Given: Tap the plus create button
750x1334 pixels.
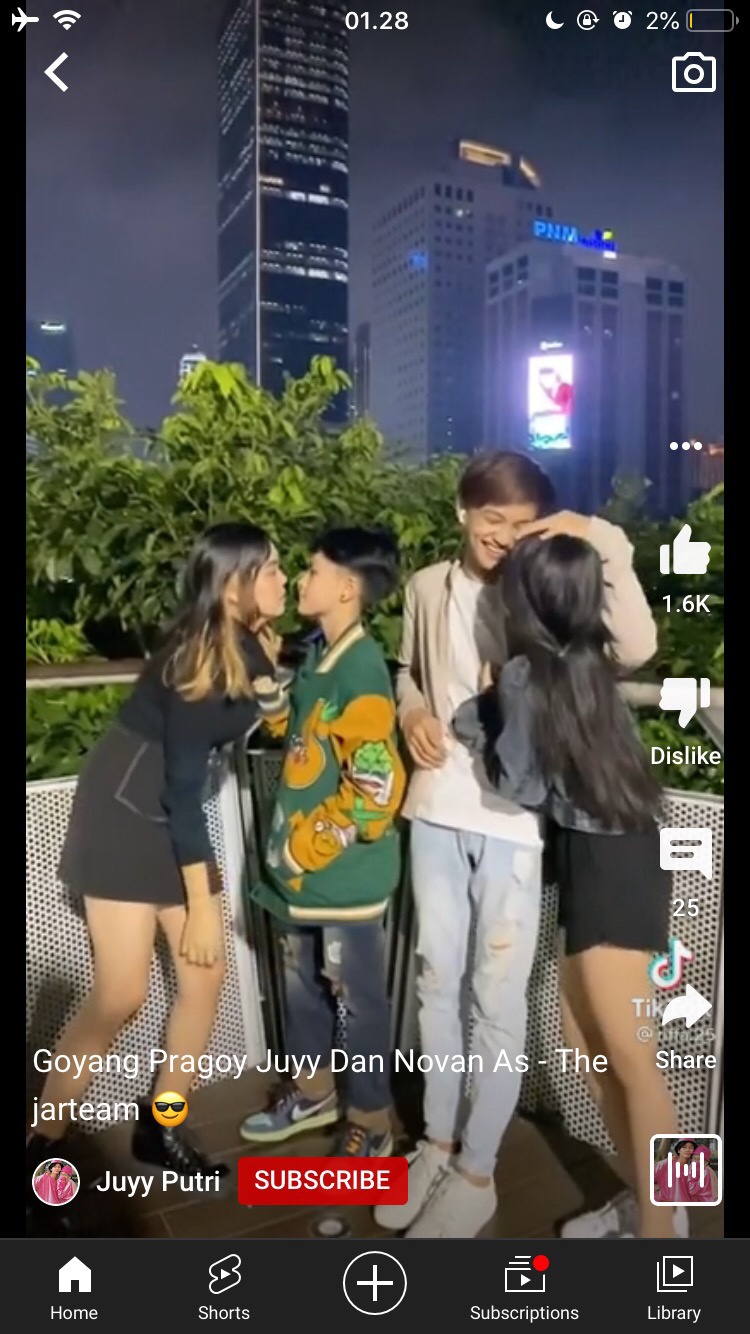Looking at the screenshot, I should pyautogui.click(x=375, y=1283).
